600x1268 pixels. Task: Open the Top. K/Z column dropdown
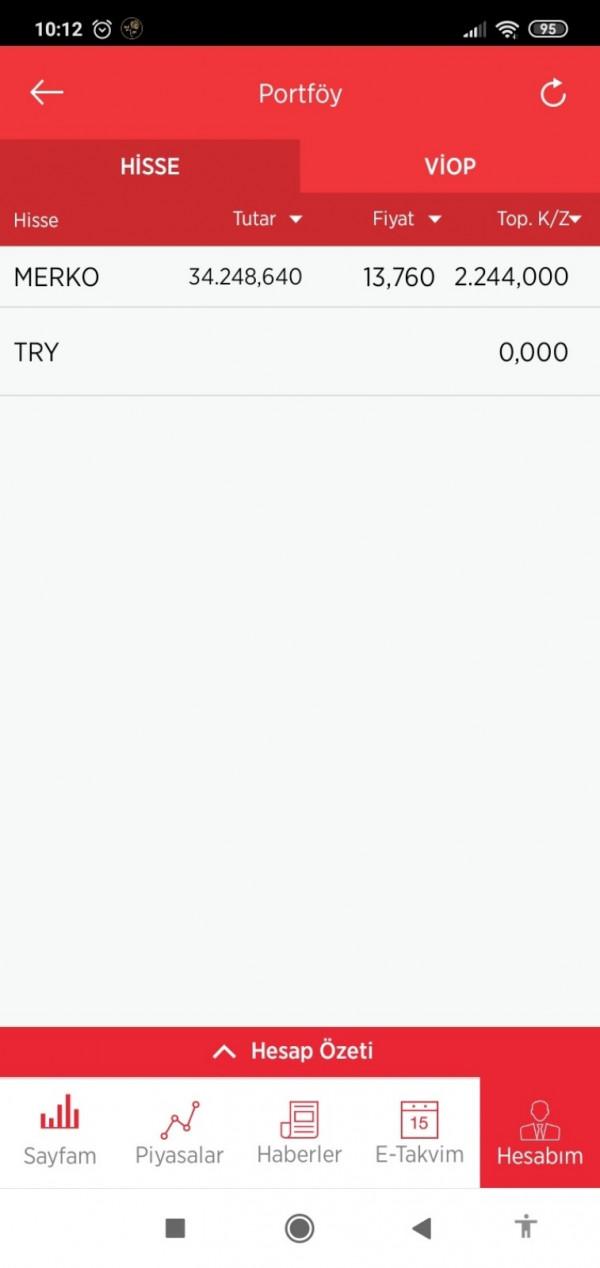[539, 219]
